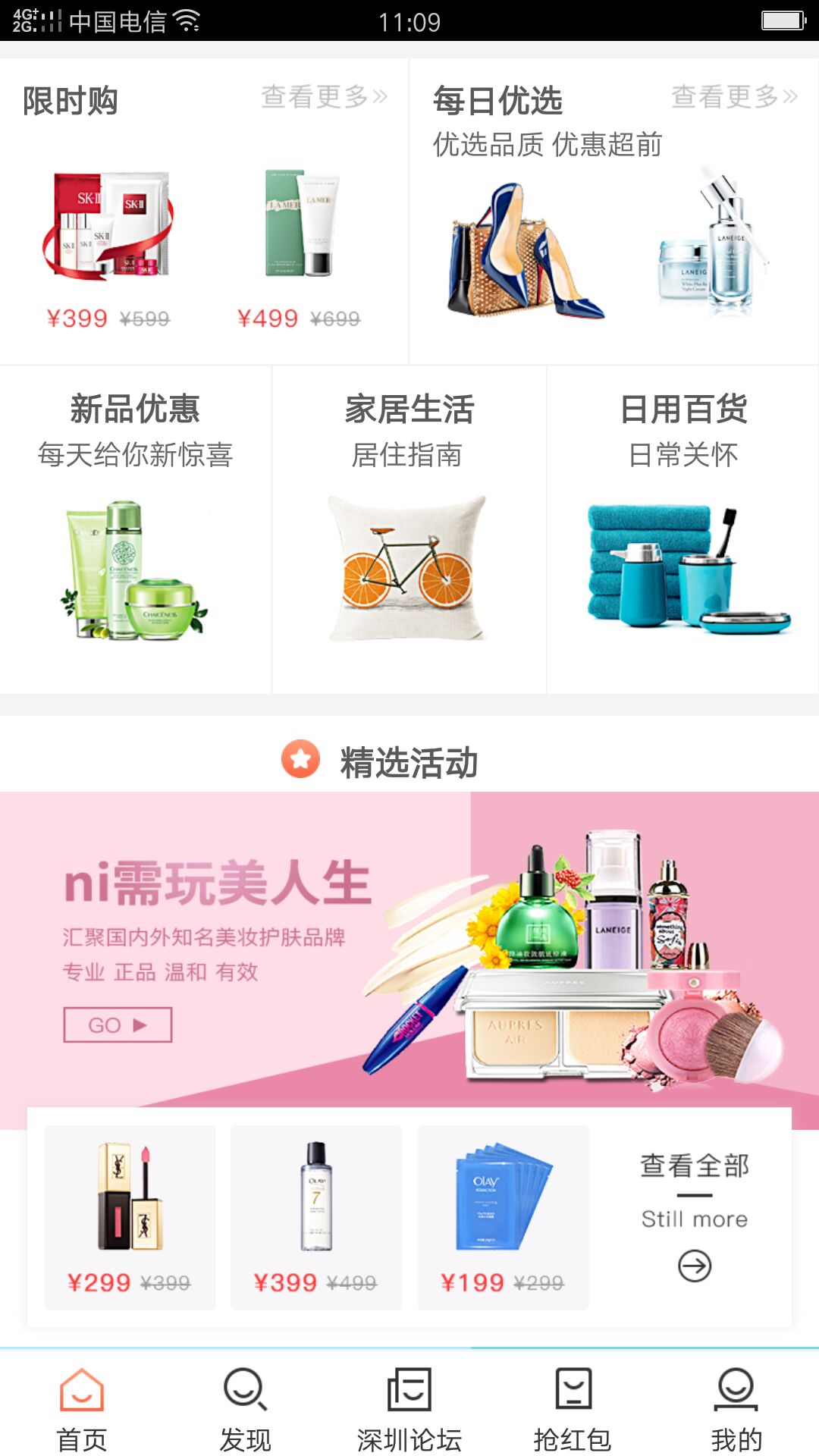This screenshot has height=1456, width=819.
Task: Switch to the 发现 tab
Action: tap(246, 1409)
